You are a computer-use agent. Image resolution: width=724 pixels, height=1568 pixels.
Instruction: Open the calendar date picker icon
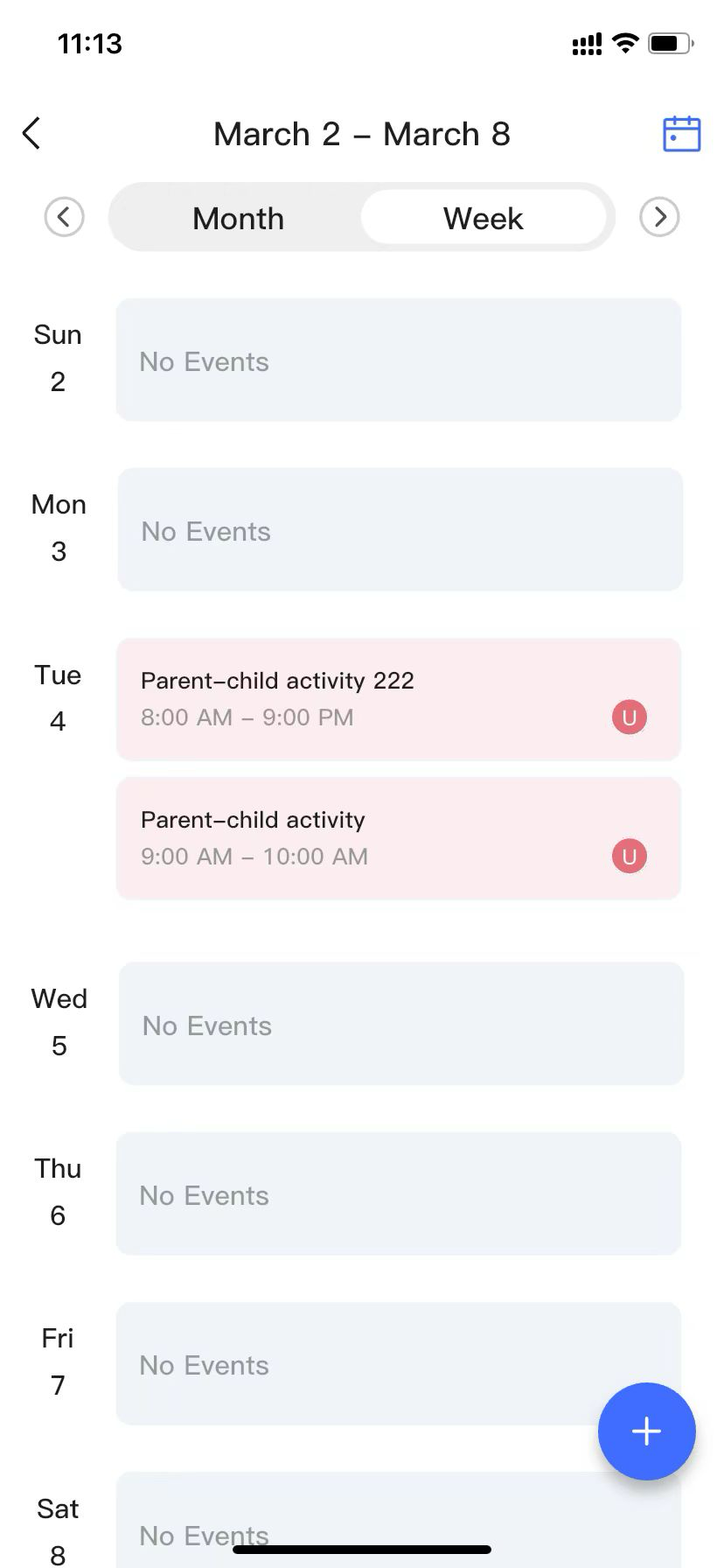point(680,133)
